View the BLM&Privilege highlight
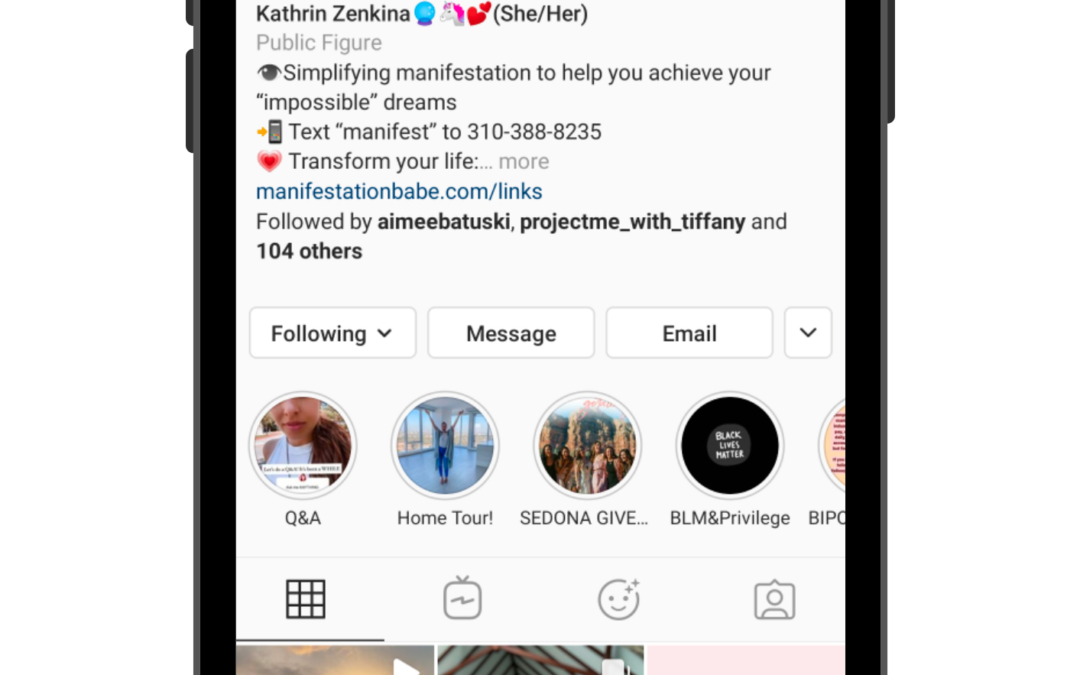The height and width of the screenshot is (675, 1080). click(x=730, y=446)
